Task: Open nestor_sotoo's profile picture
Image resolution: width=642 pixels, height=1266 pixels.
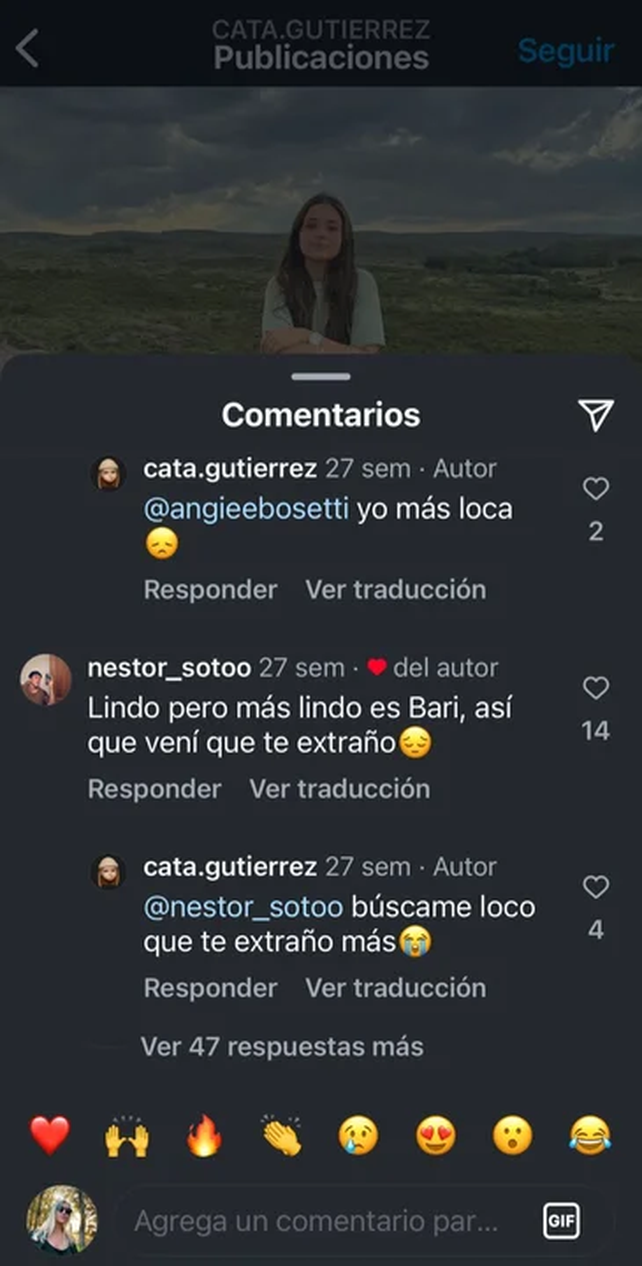Action: (46, 680)
